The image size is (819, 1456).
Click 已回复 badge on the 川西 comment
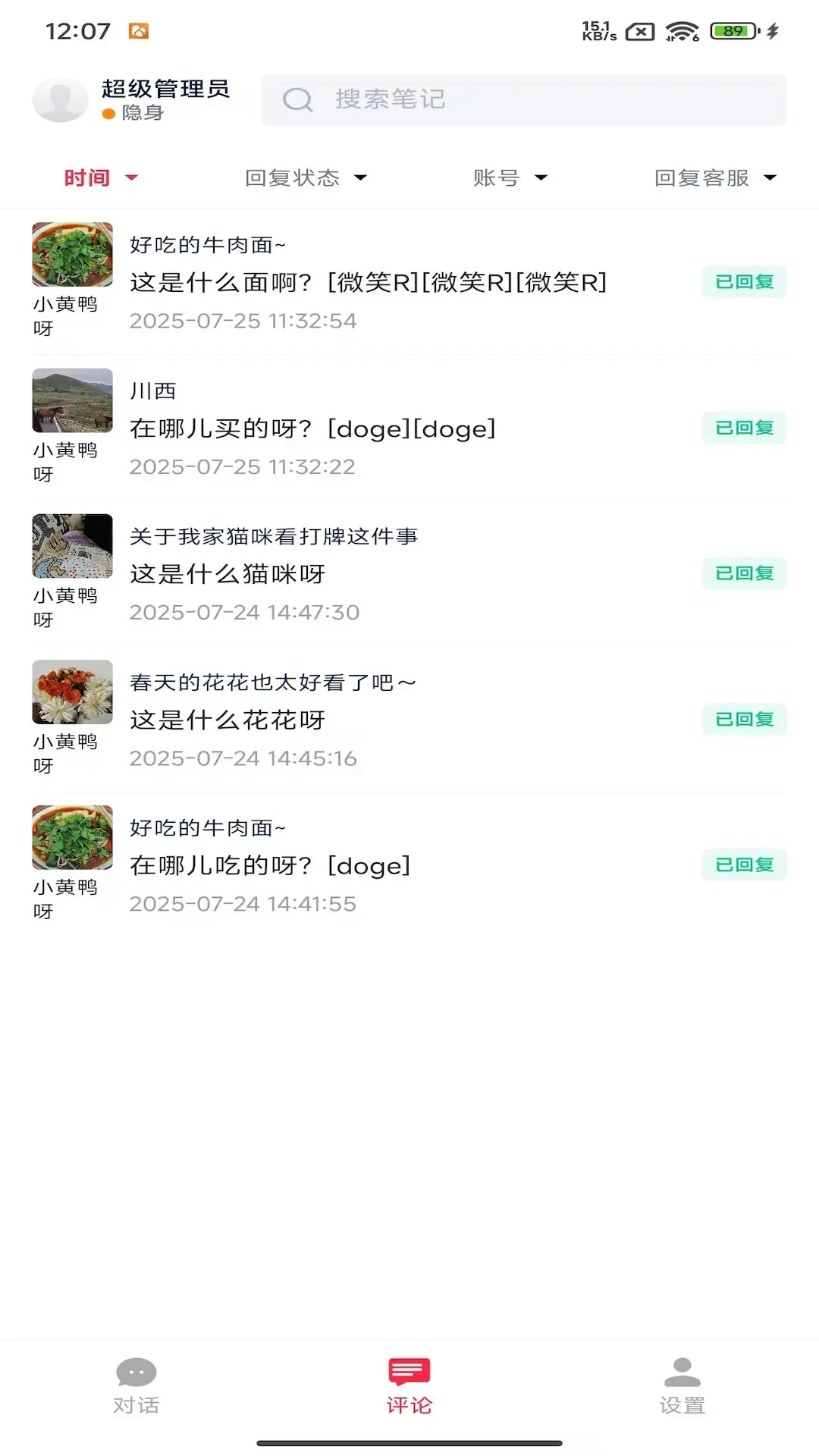(x=743, y=428)
